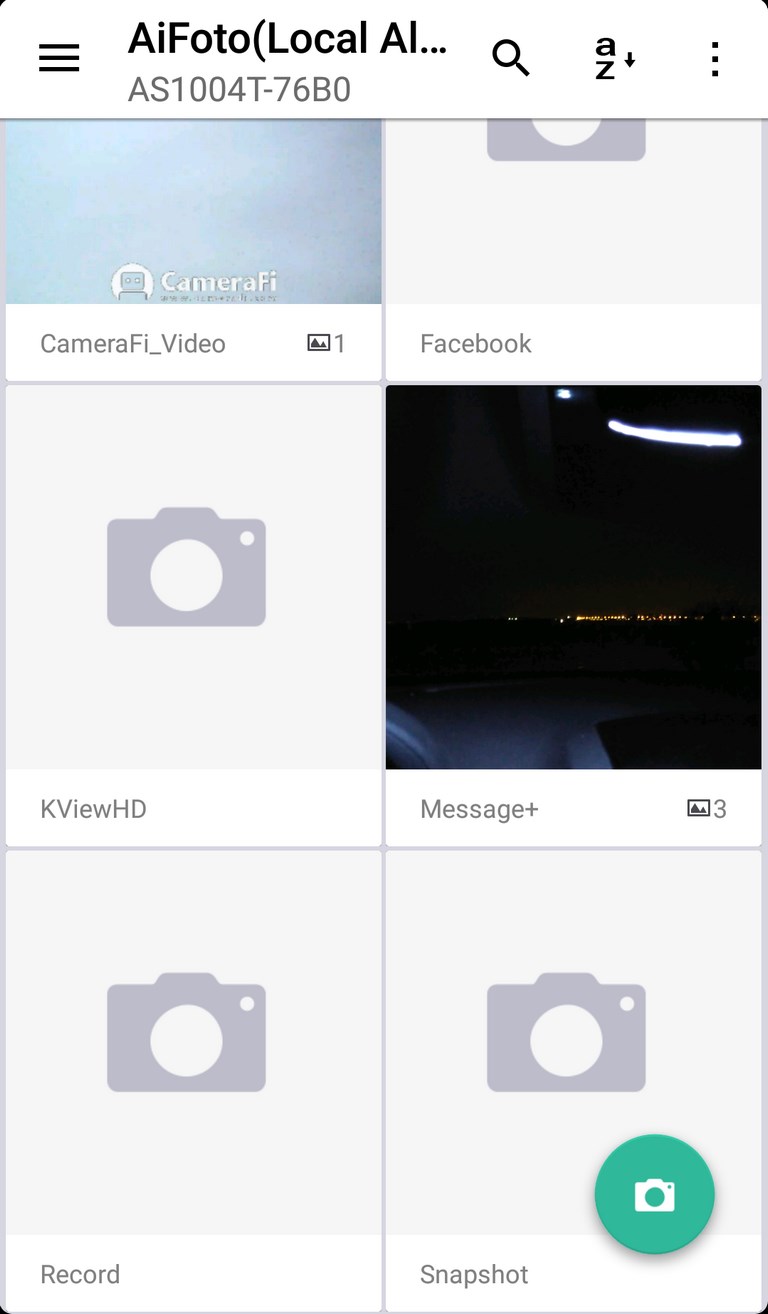
Task: Open the three-dot overflow menu
Action: click(x=715, y=59)
